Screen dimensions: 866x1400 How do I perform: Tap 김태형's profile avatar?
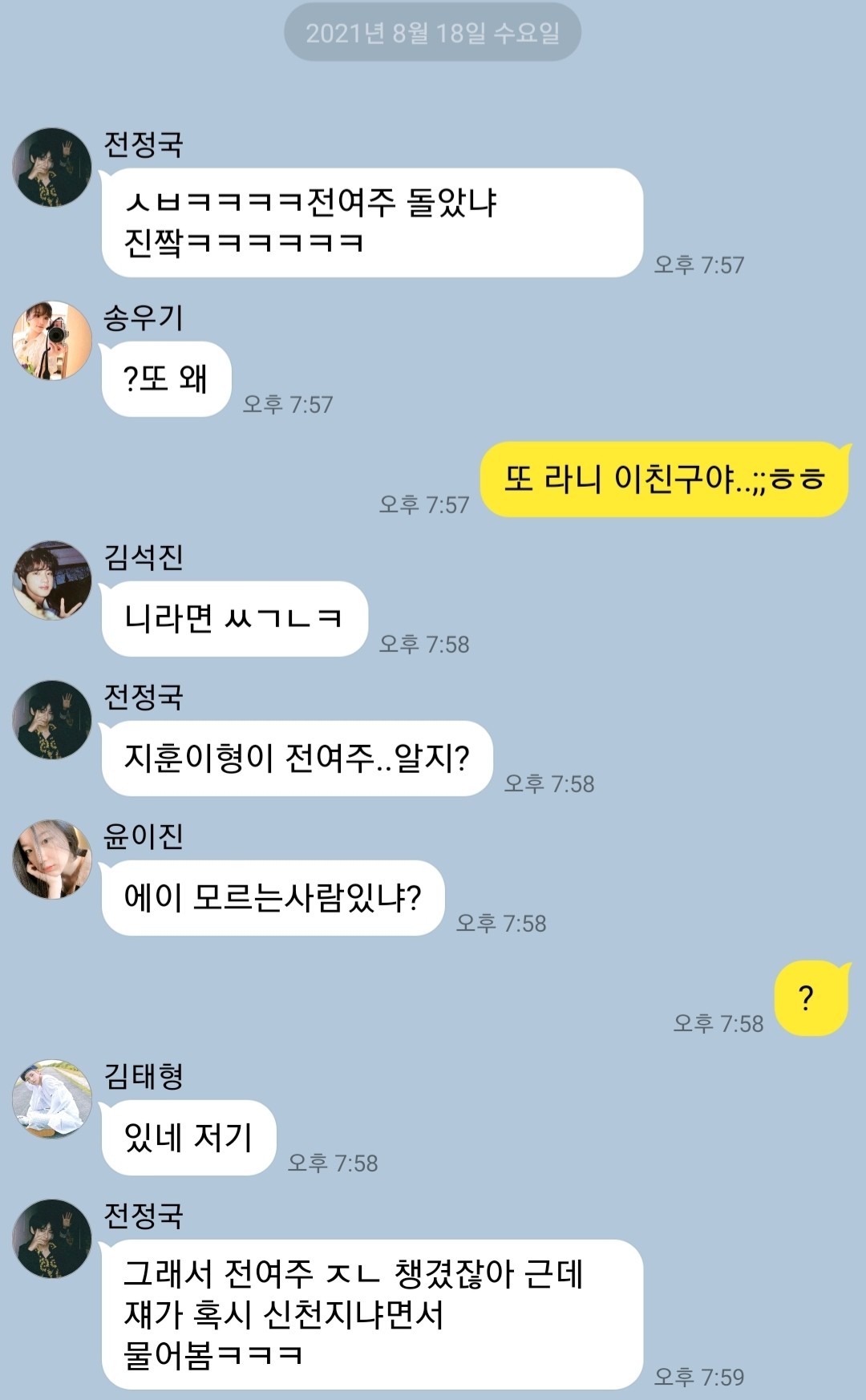52,1099
